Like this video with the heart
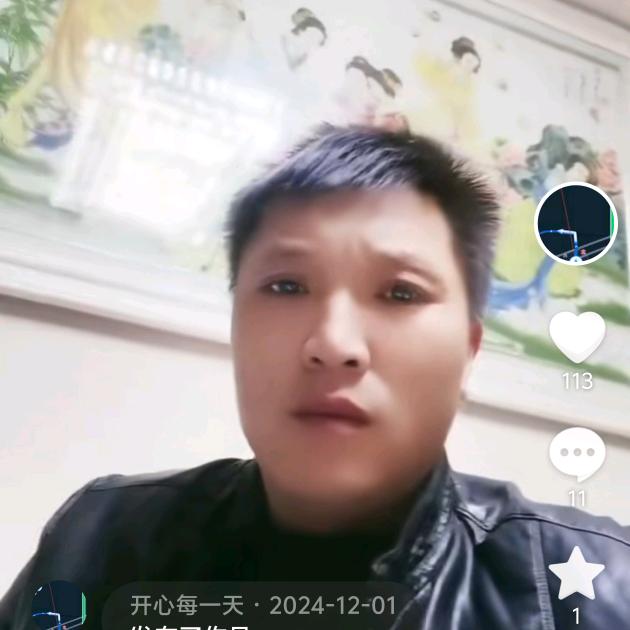Viewport: 630px width, 630px height. 577,337
